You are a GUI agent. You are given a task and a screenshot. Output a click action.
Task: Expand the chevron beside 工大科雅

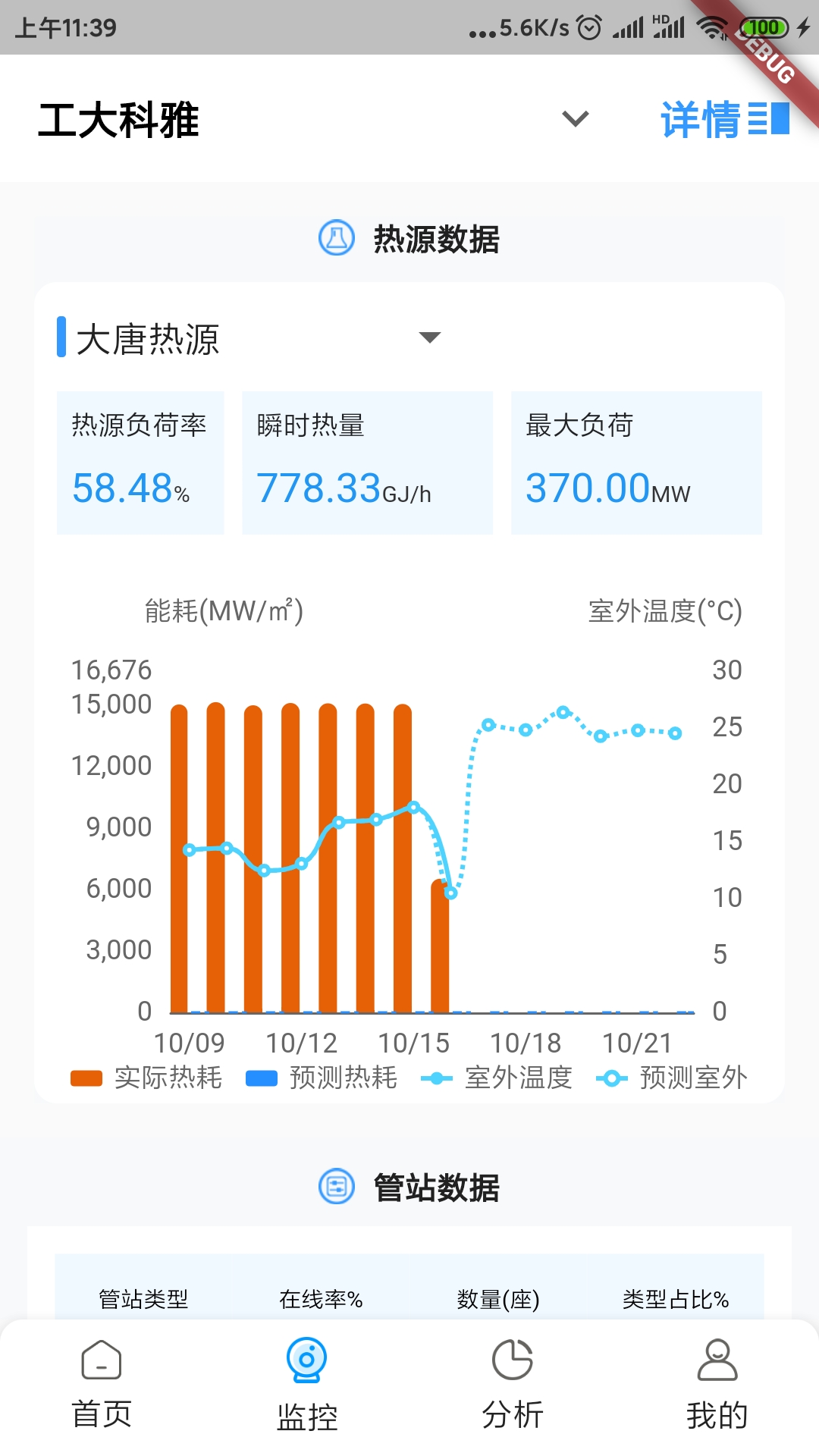[574, 120]
